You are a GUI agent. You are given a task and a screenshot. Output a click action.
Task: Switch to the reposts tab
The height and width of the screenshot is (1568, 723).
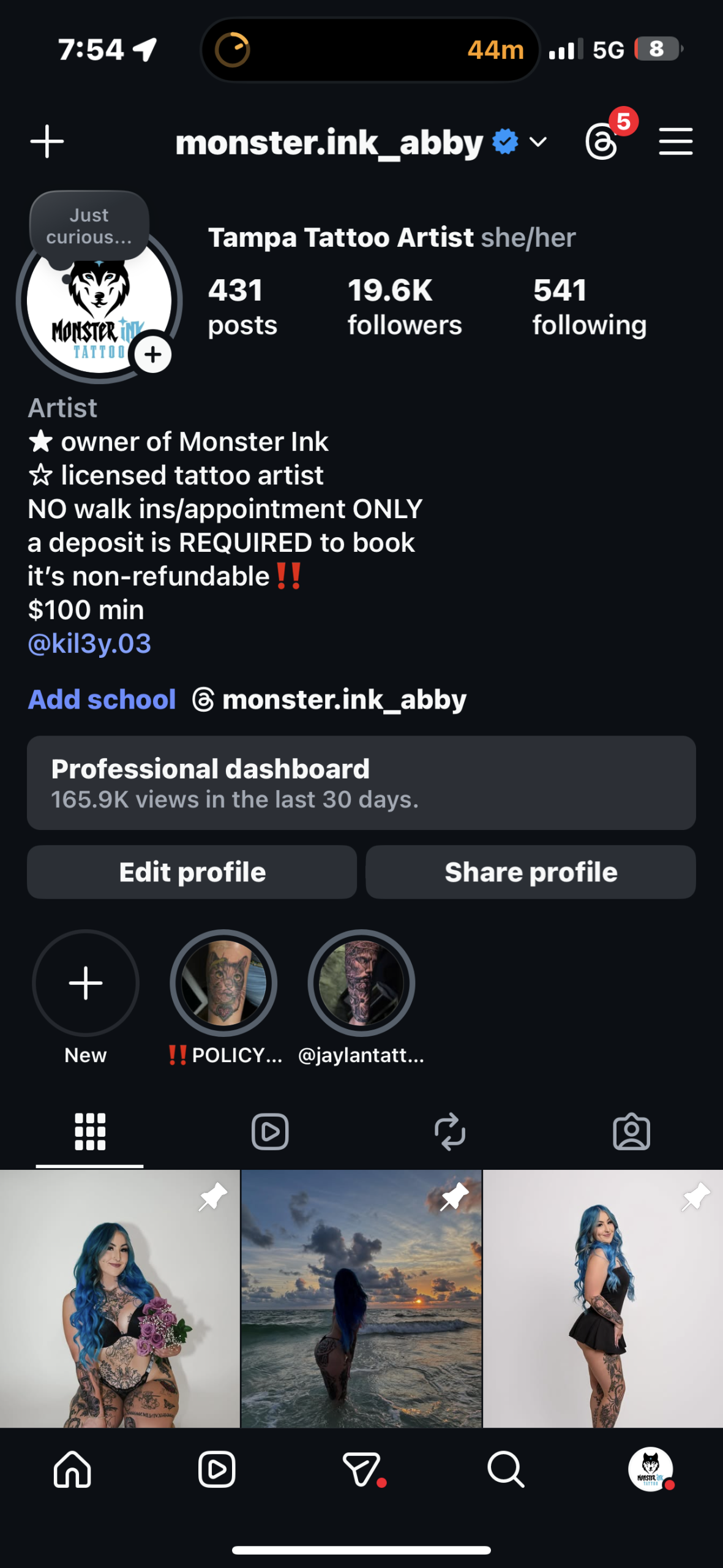pyautogui.click(x=450, y=1131)
